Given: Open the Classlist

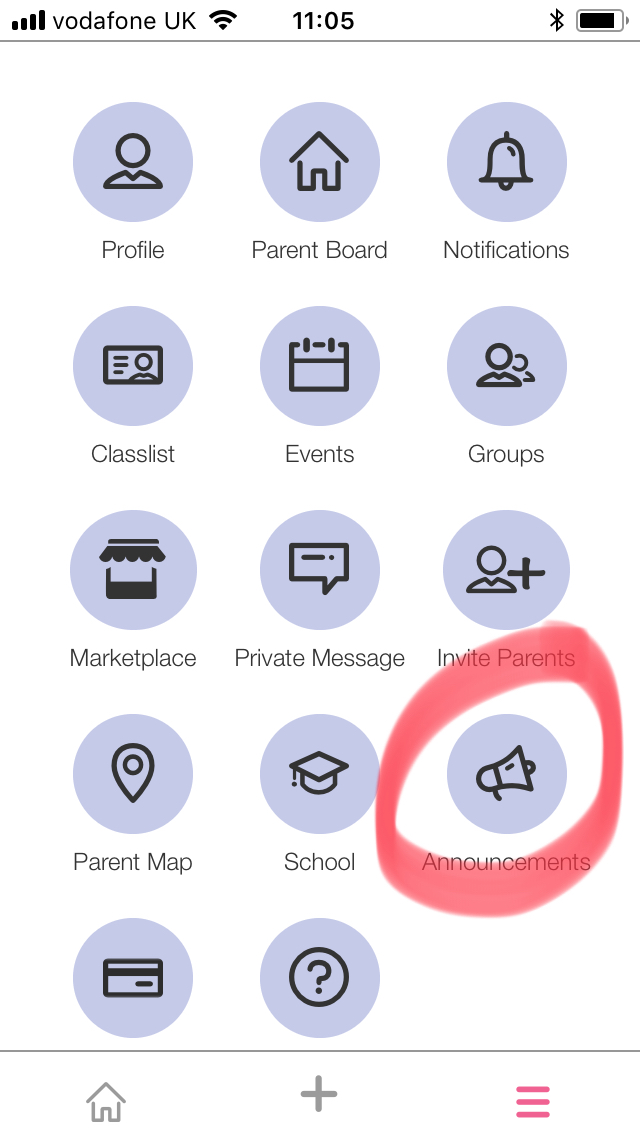Looking at the screenshot, I should (133, 366).
